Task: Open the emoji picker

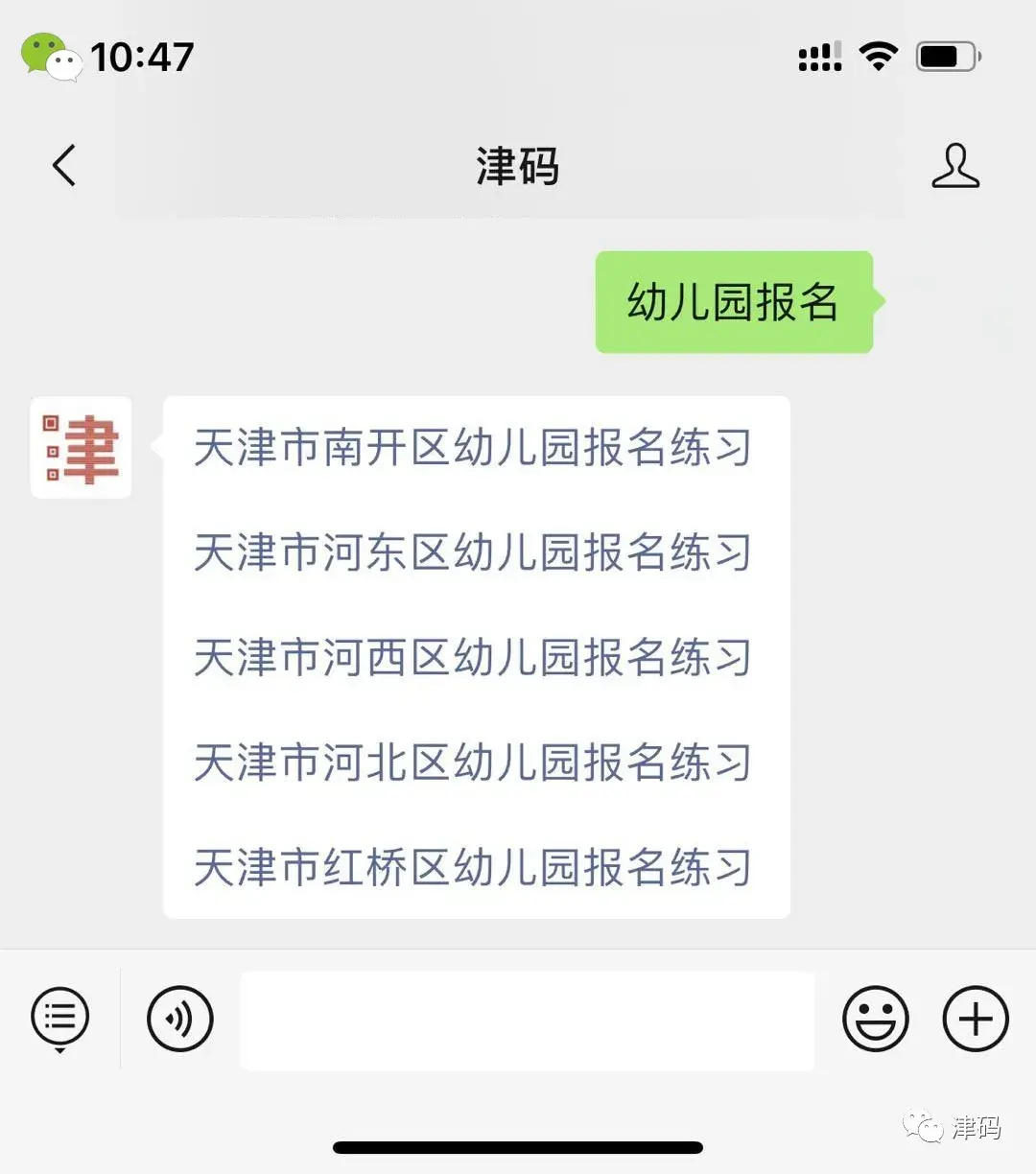Action: (875, 1018)
